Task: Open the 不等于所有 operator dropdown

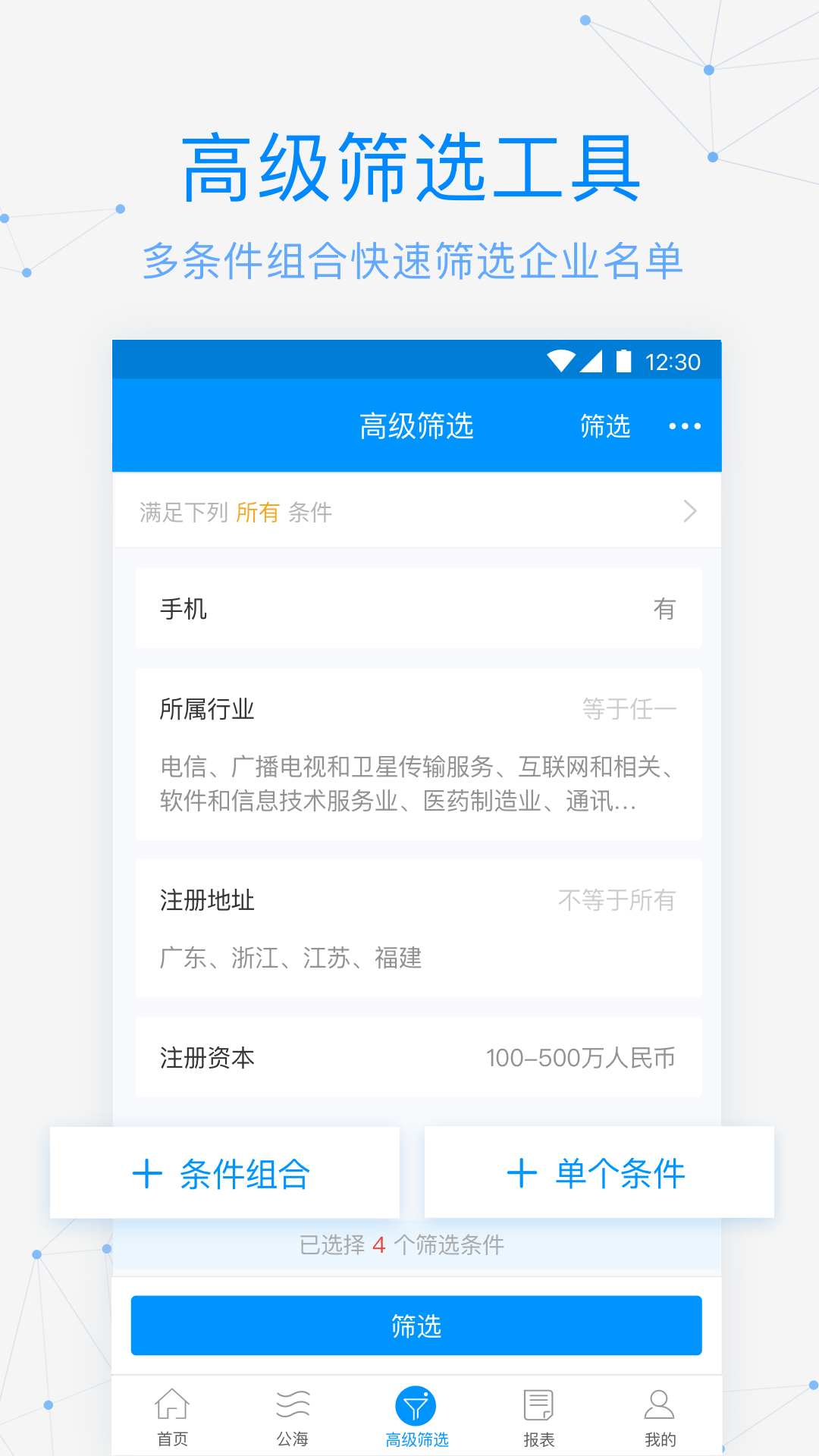Action: click(618, 901)
